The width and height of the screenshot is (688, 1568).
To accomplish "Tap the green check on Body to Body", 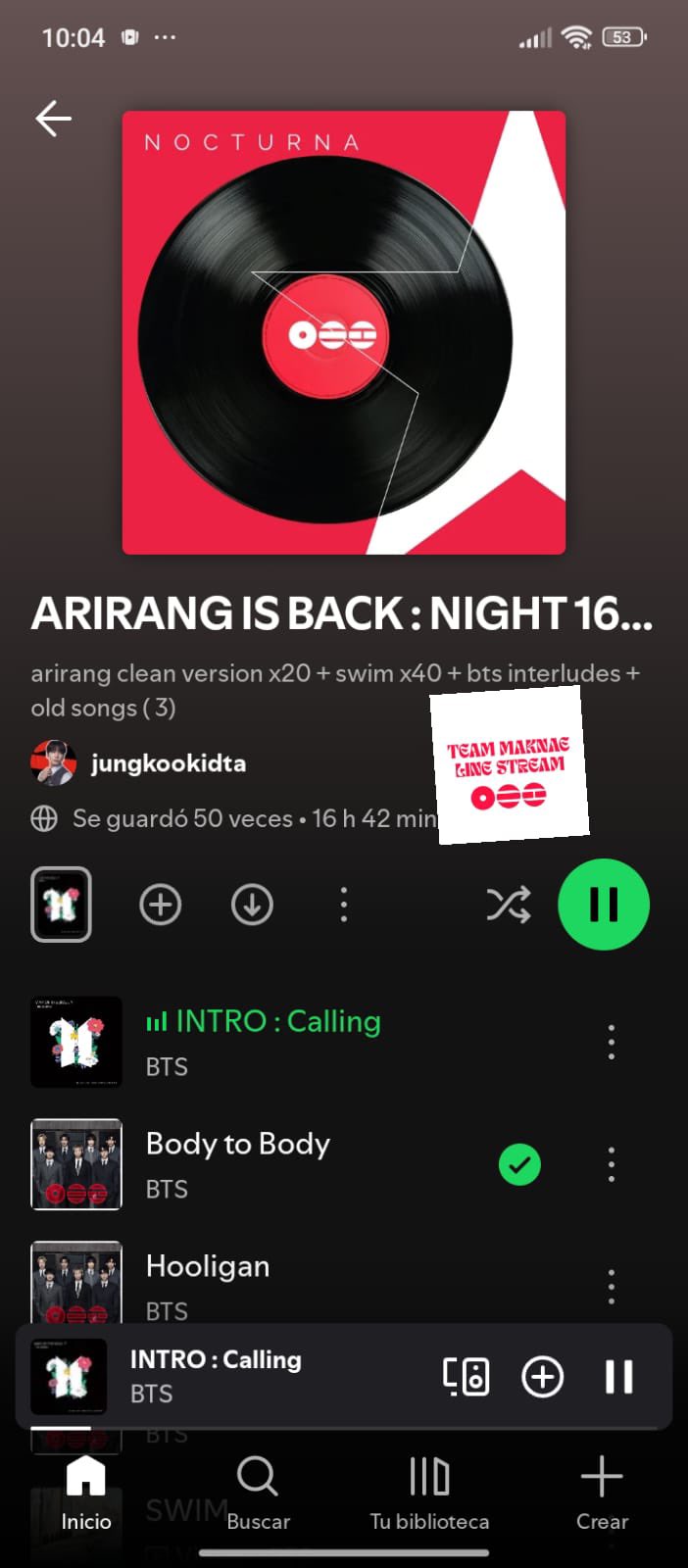I will [x=519, y=1164].
